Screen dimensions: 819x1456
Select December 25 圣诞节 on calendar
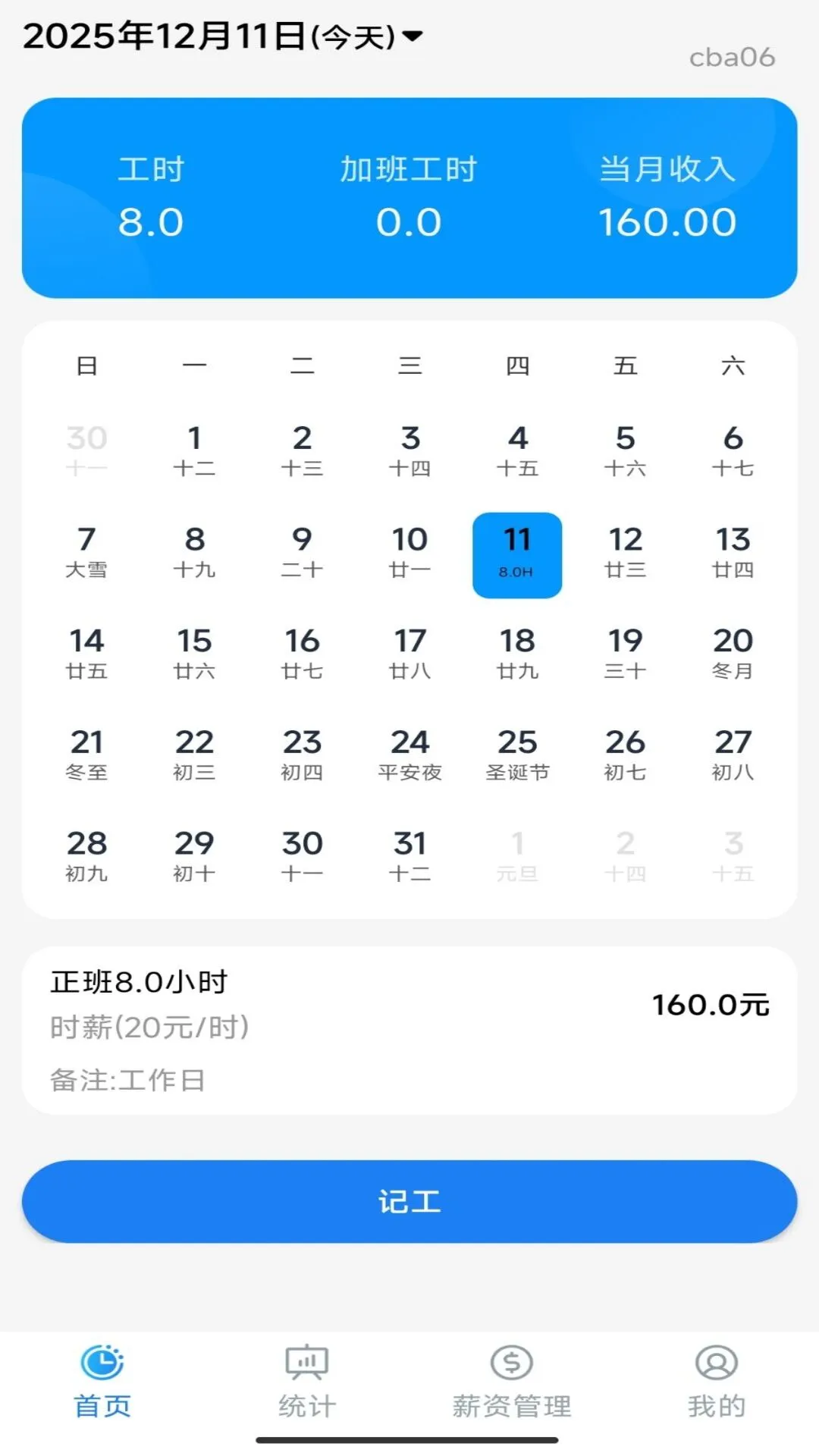click(x=517, y=753)
